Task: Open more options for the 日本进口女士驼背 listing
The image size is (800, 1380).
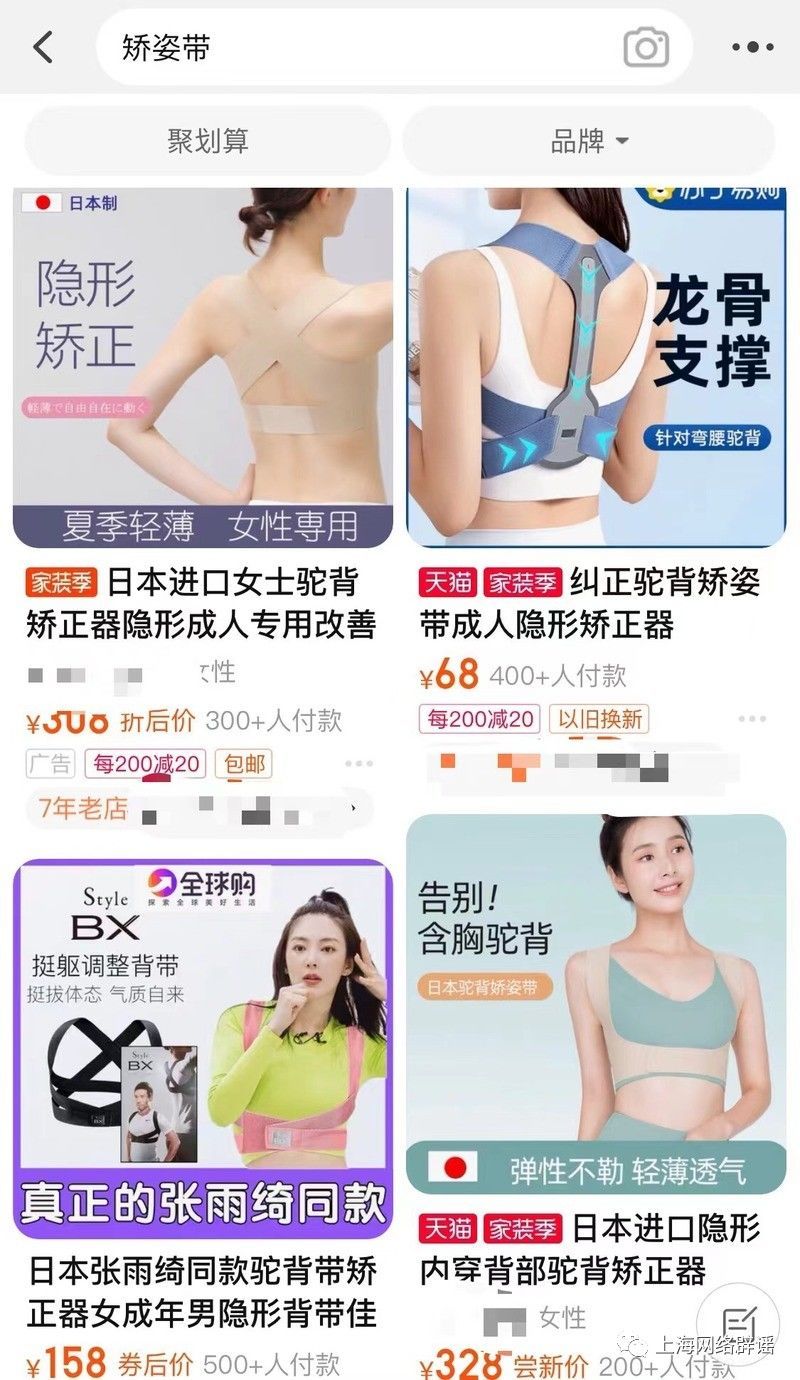Action: [x=358, y=765]
